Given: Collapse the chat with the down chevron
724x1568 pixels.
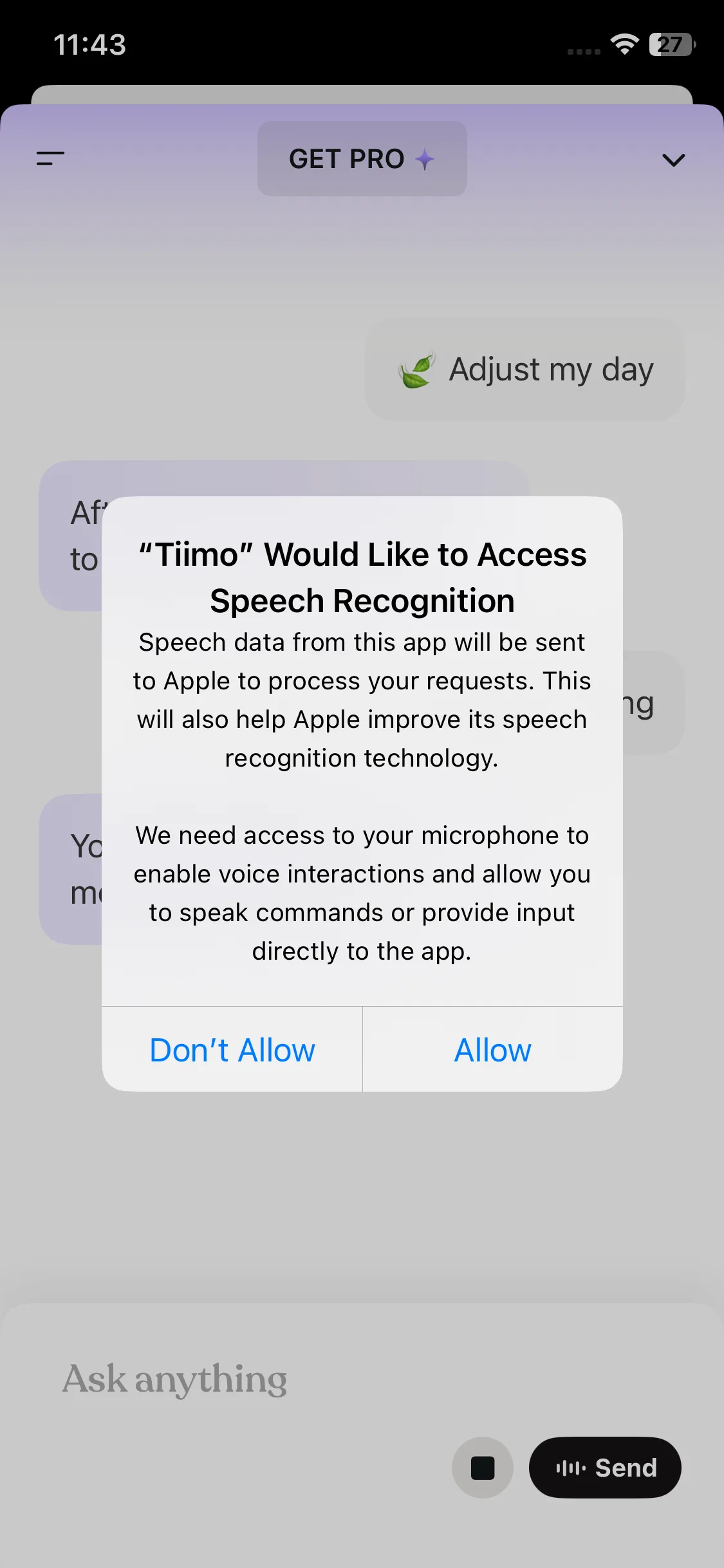Looking at the screenshot, I should 674,160.
